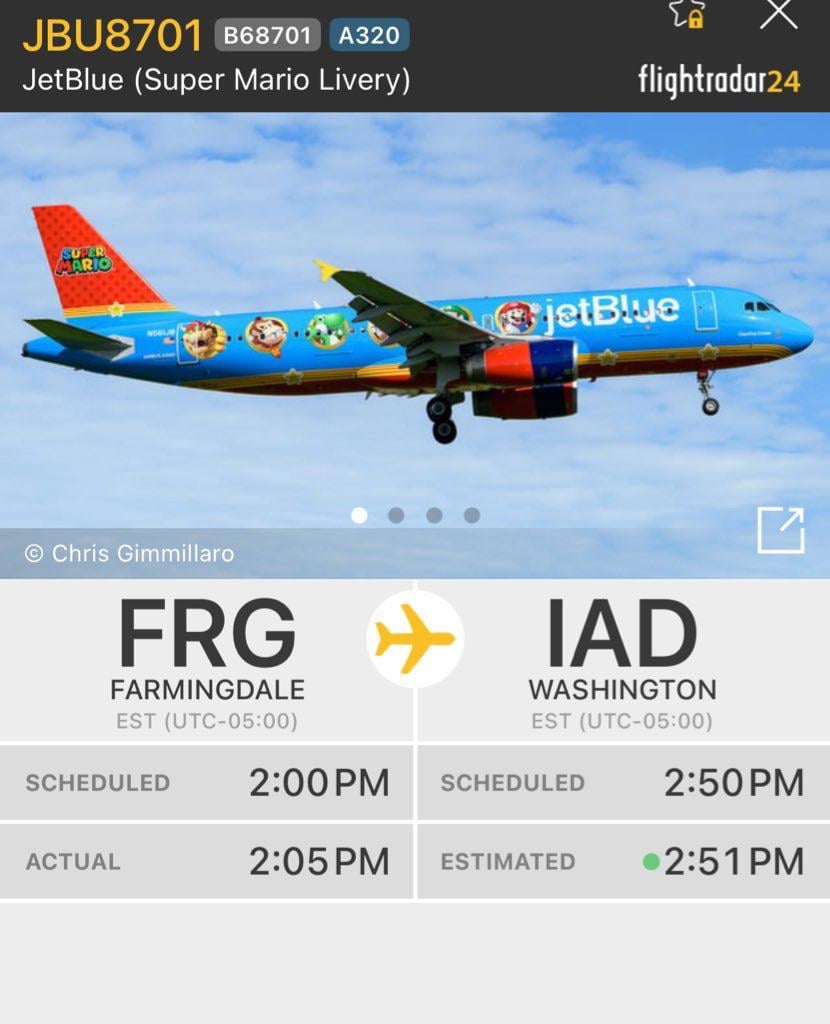Open FRG Farmingdale airport details
Viewport: 830px width, 1024px height.
point(208,640)
